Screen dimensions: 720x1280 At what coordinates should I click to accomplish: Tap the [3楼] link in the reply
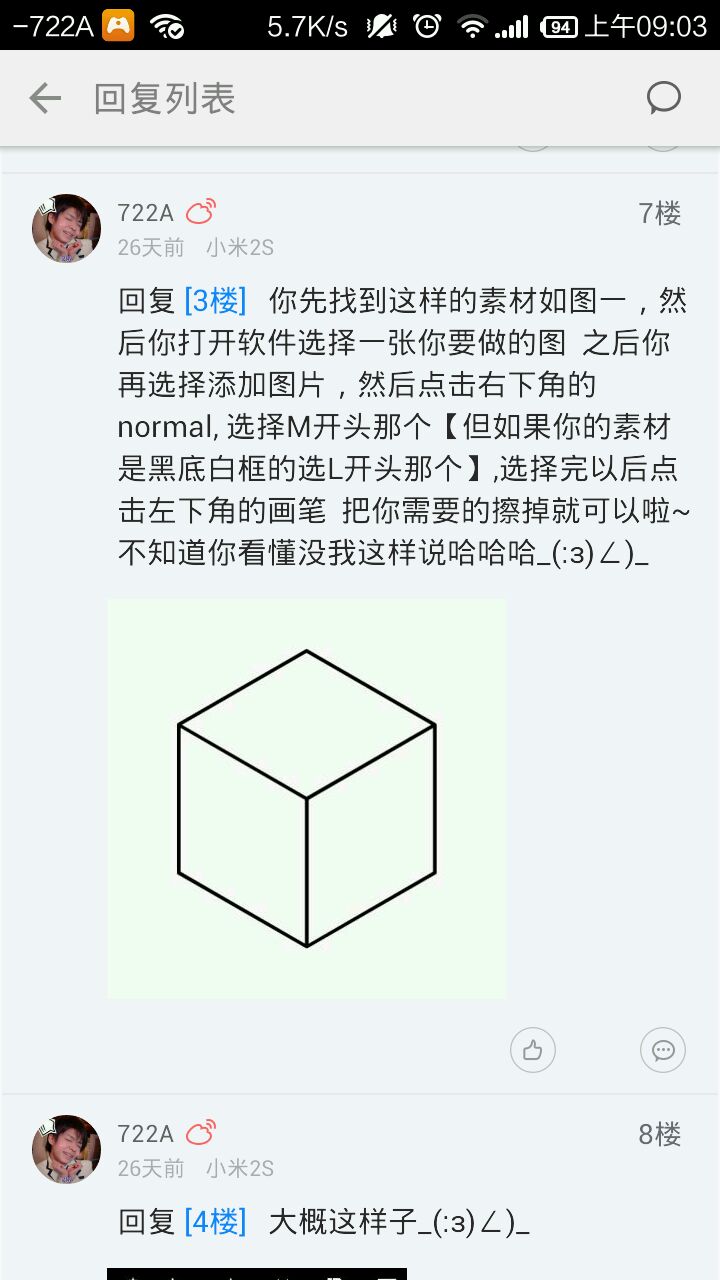click(215, 300)
